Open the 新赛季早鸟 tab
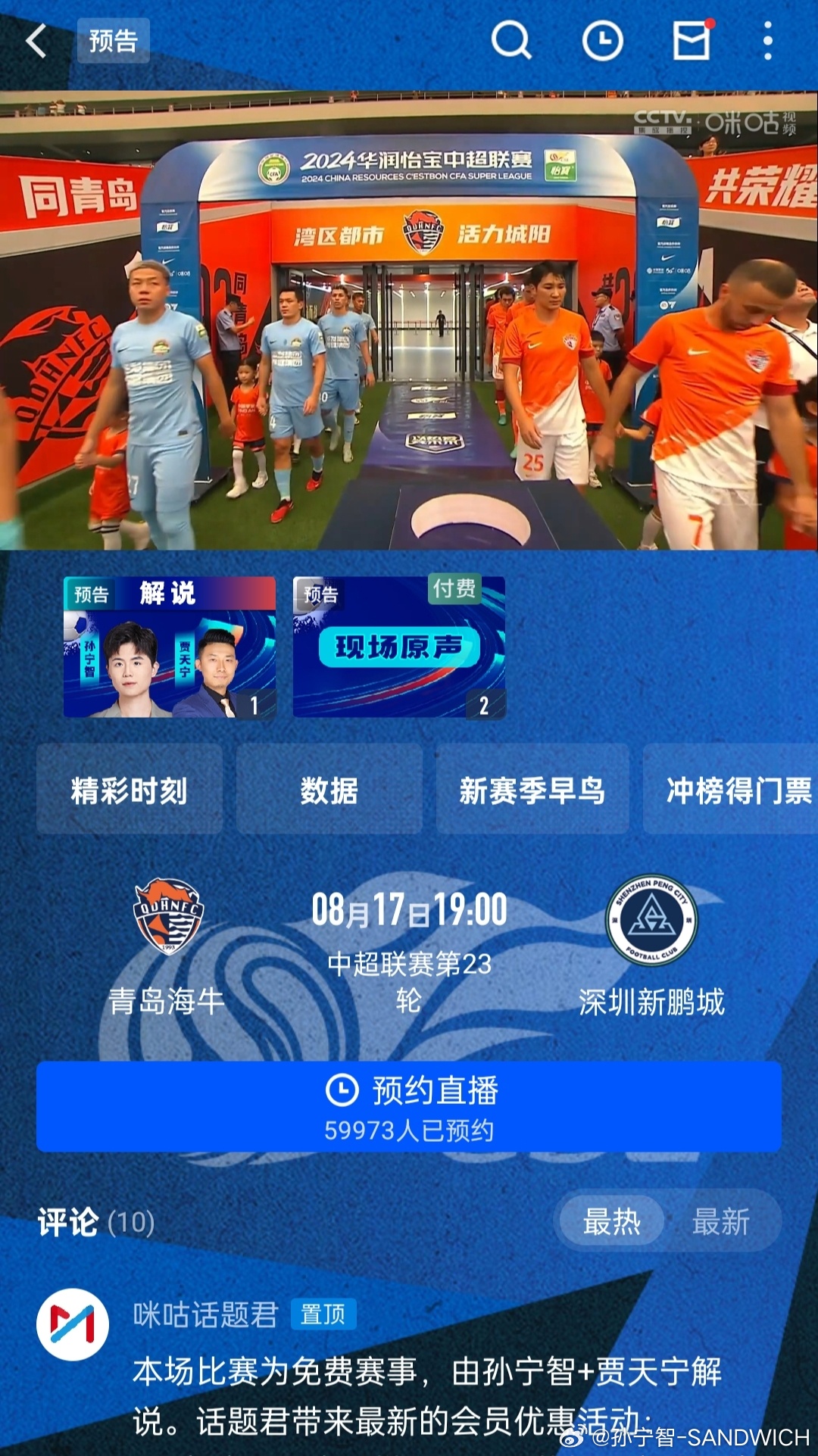 [532, 790]
